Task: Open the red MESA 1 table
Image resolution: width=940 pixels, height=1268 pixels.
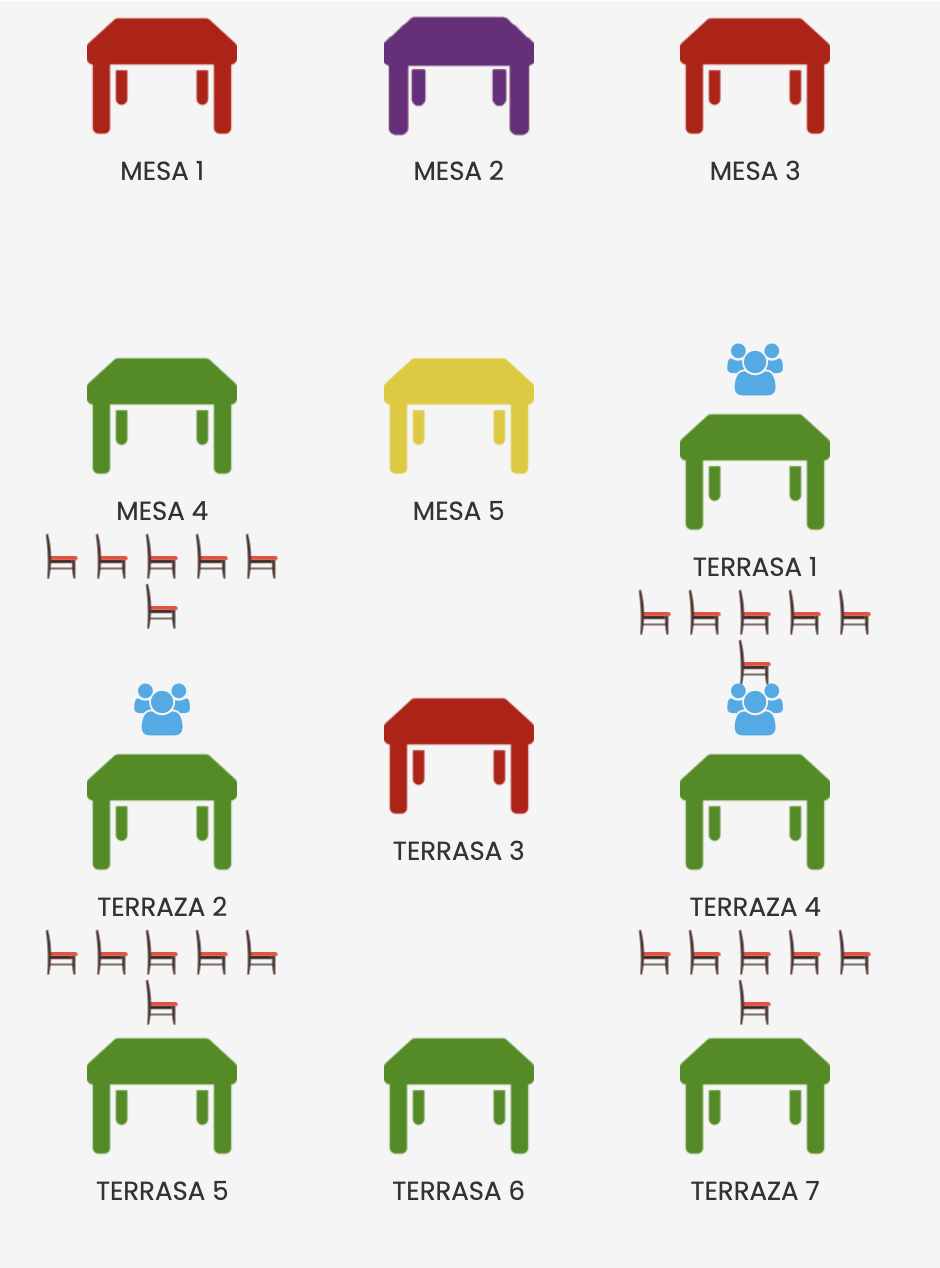Action: click(162, 76)
